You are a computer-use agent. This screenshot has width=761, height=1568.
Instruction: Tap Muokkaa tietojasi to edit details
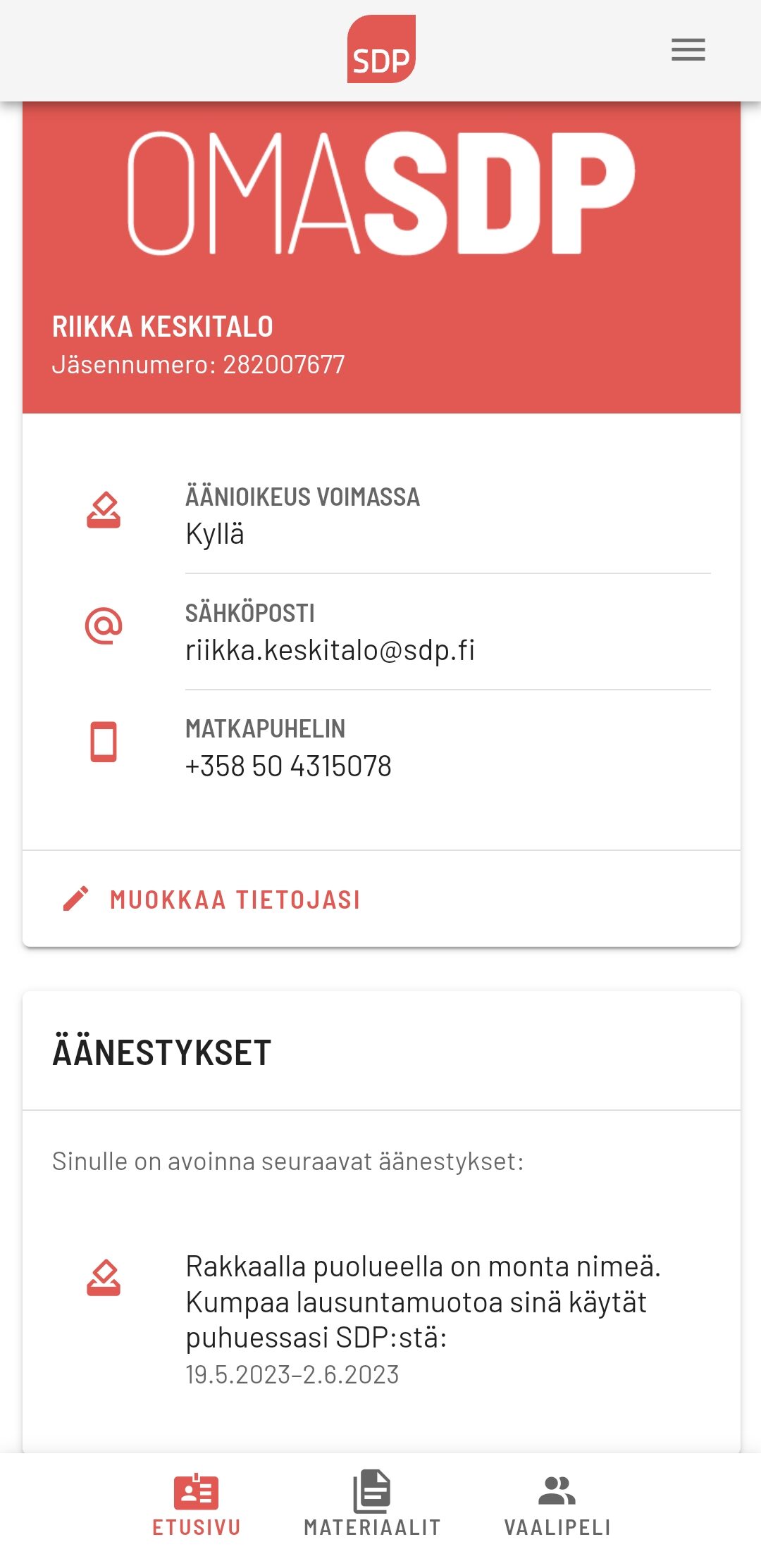[x=235, y=900]
